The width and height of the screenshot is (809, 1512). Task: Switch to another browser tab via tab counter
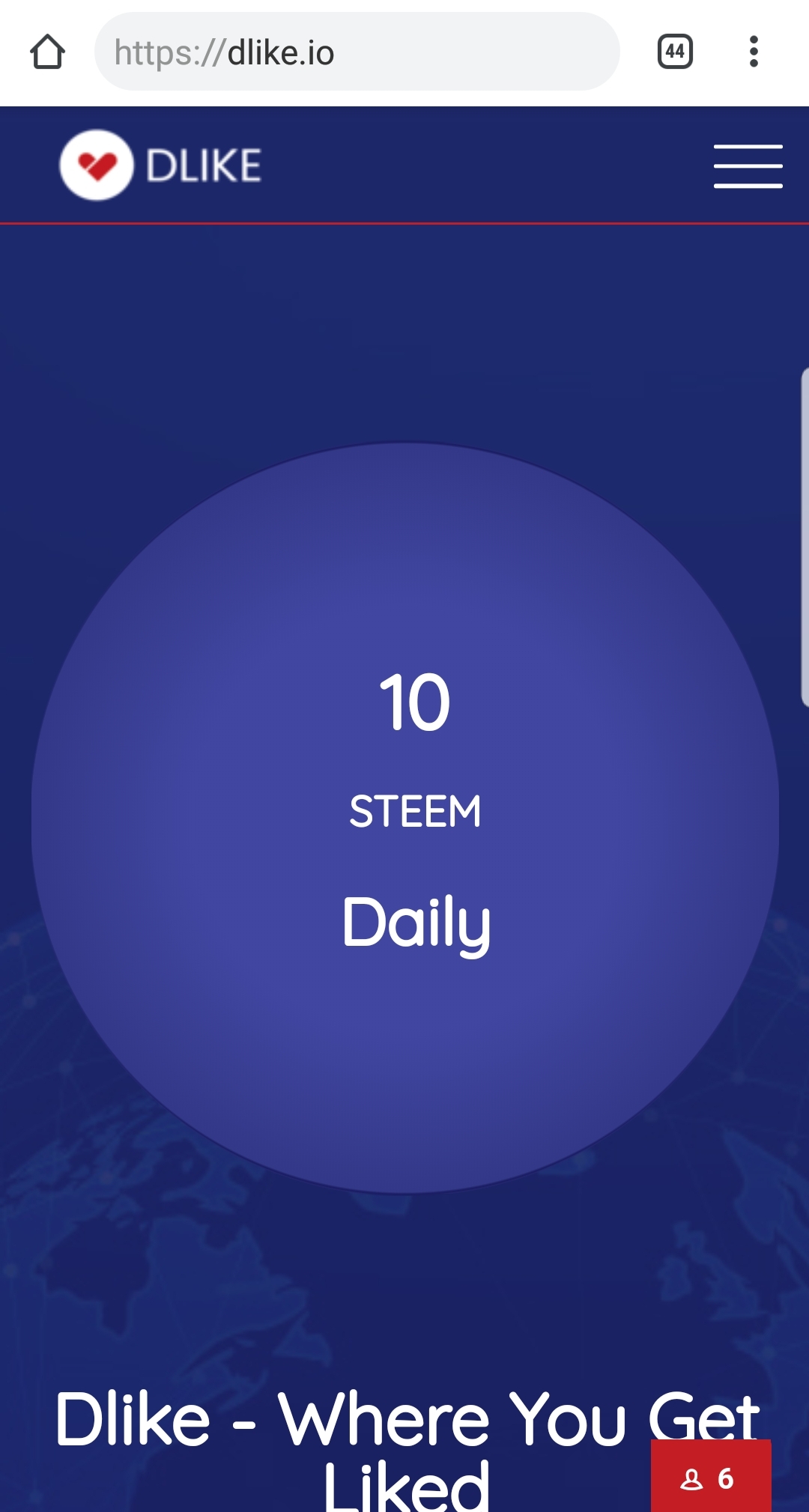tap(673, 52)
